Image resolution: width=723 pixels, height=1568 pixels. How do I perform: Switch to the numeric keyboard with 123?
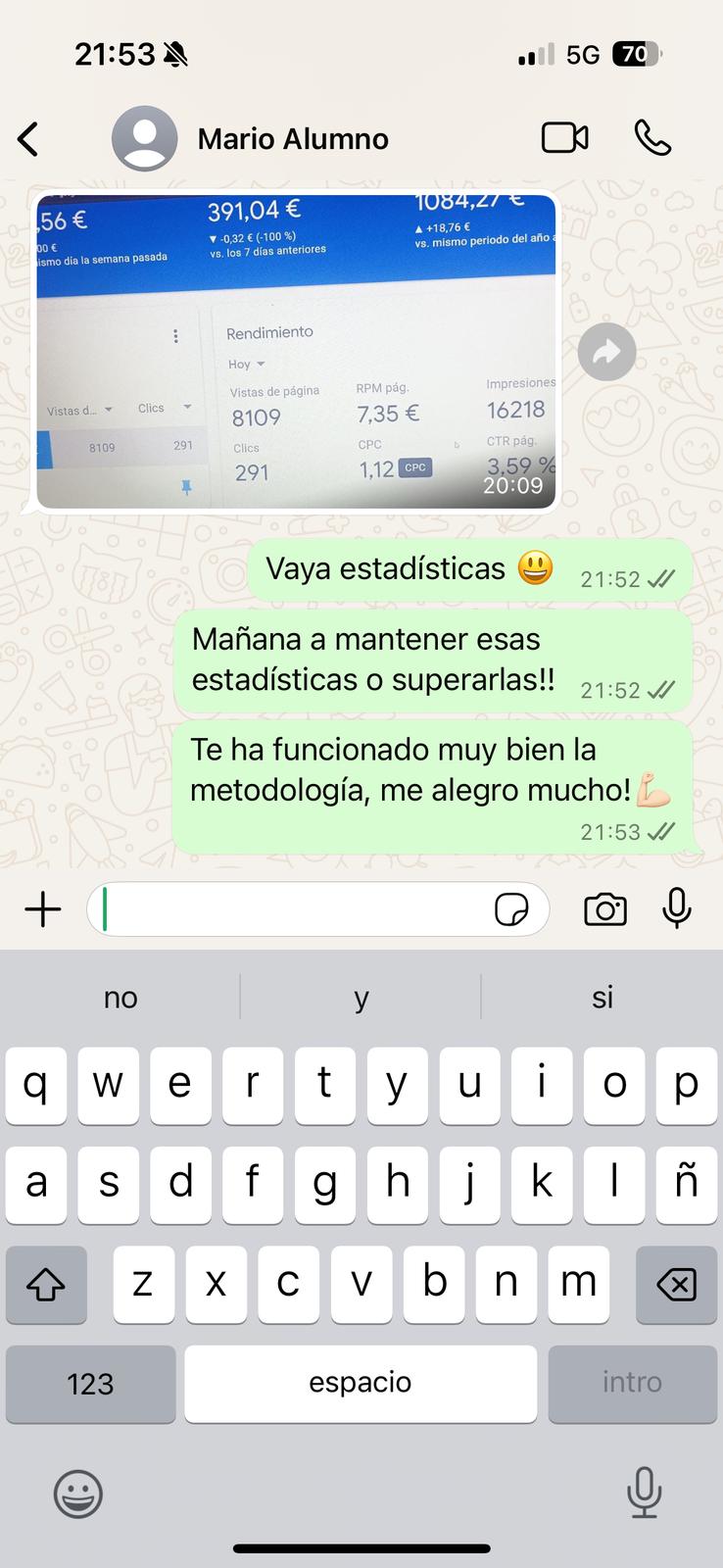pyautogui.click(x=90, y=1384)
